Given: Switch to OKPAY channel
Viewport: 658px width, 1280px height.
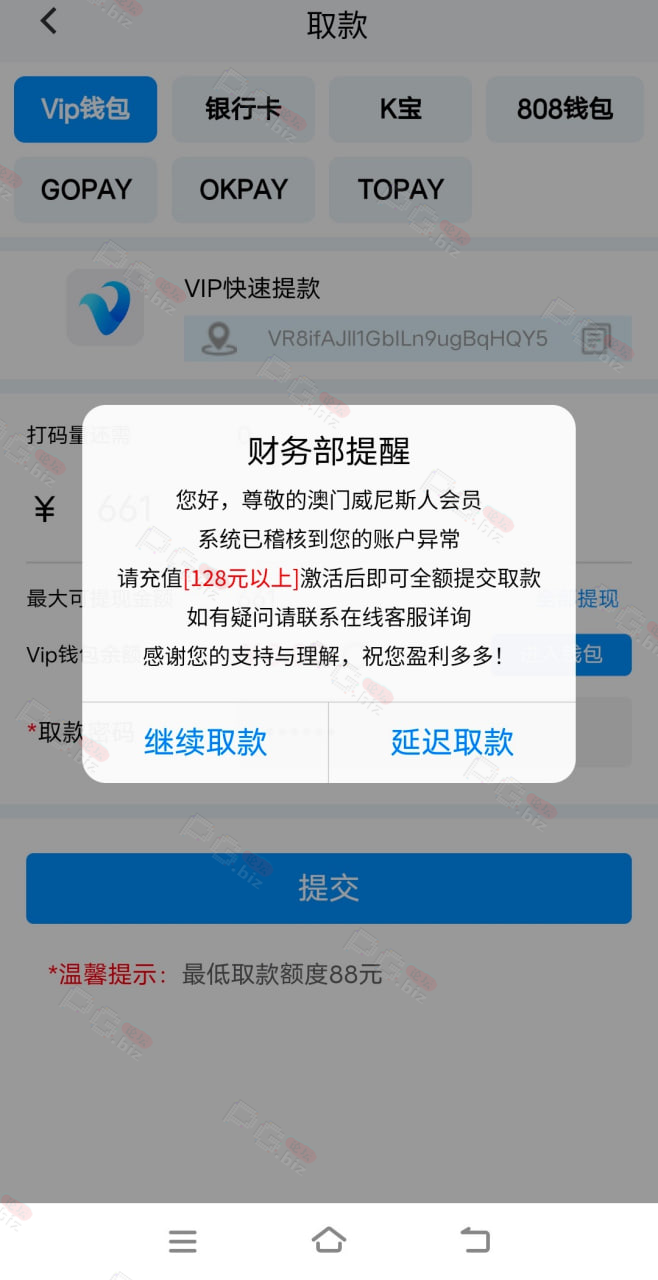Looking at the screenshot, I should (243, 189).
